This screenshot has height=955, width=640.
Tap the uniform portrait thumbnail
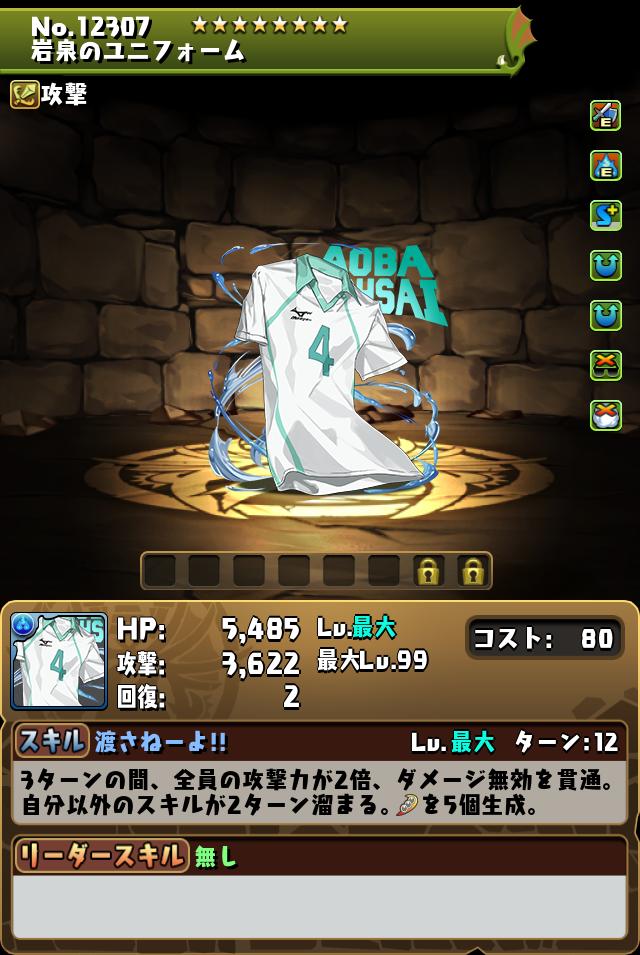[x=58, y=661]
